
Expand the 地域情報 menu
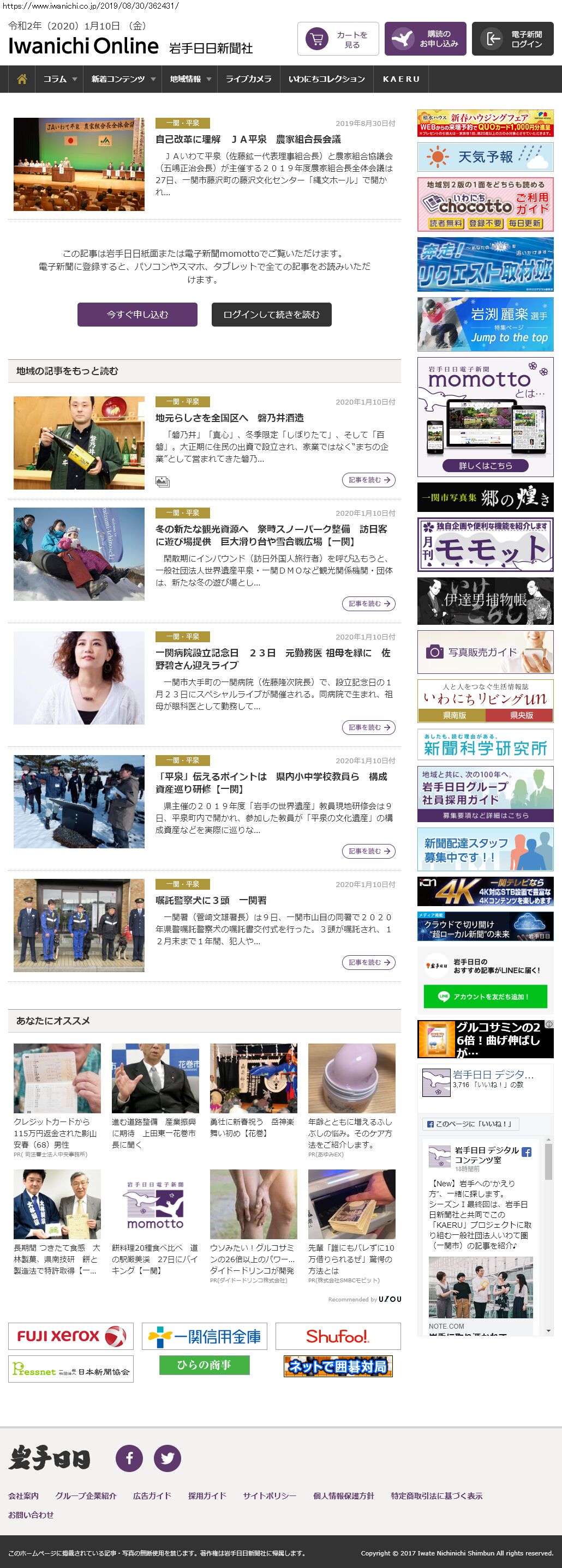click(x=190, y=79)
